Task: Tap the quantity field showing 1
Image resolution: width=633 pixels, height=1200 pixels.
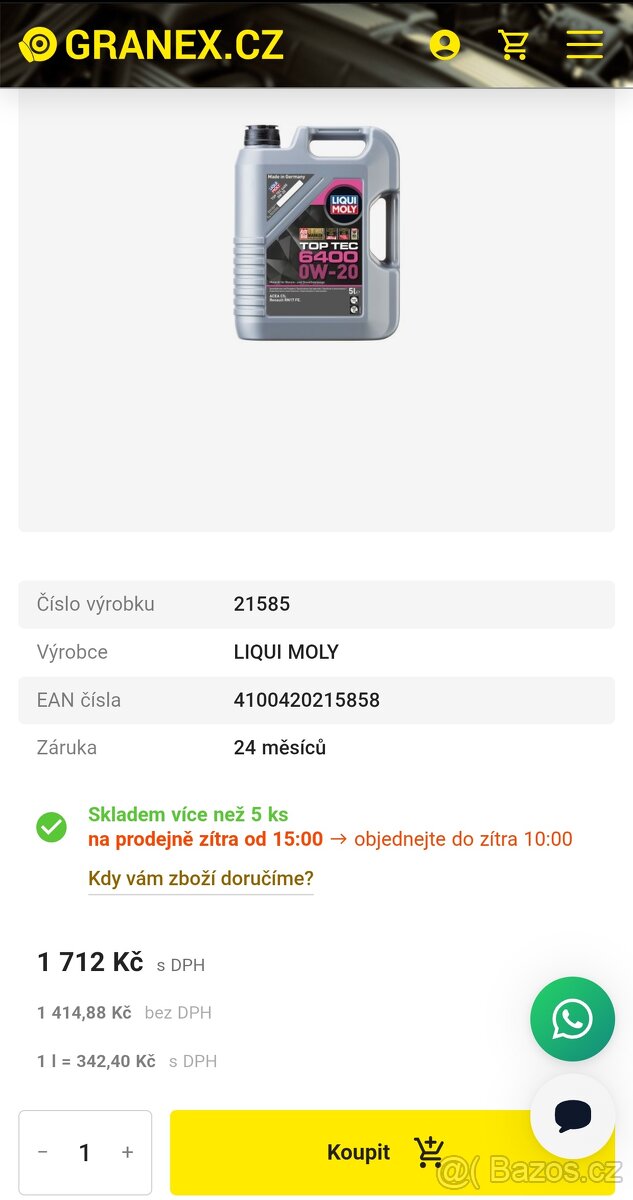Action: point(85,1152)
